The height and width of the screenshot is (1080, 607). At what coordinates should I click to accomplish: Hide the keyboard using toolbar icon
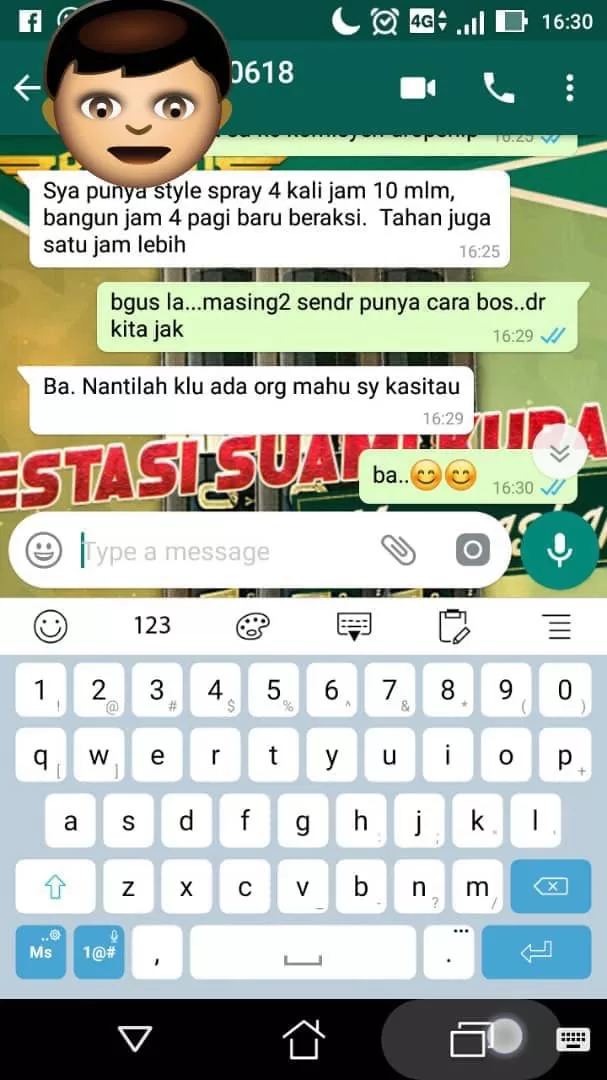click(x=354, y=626)
